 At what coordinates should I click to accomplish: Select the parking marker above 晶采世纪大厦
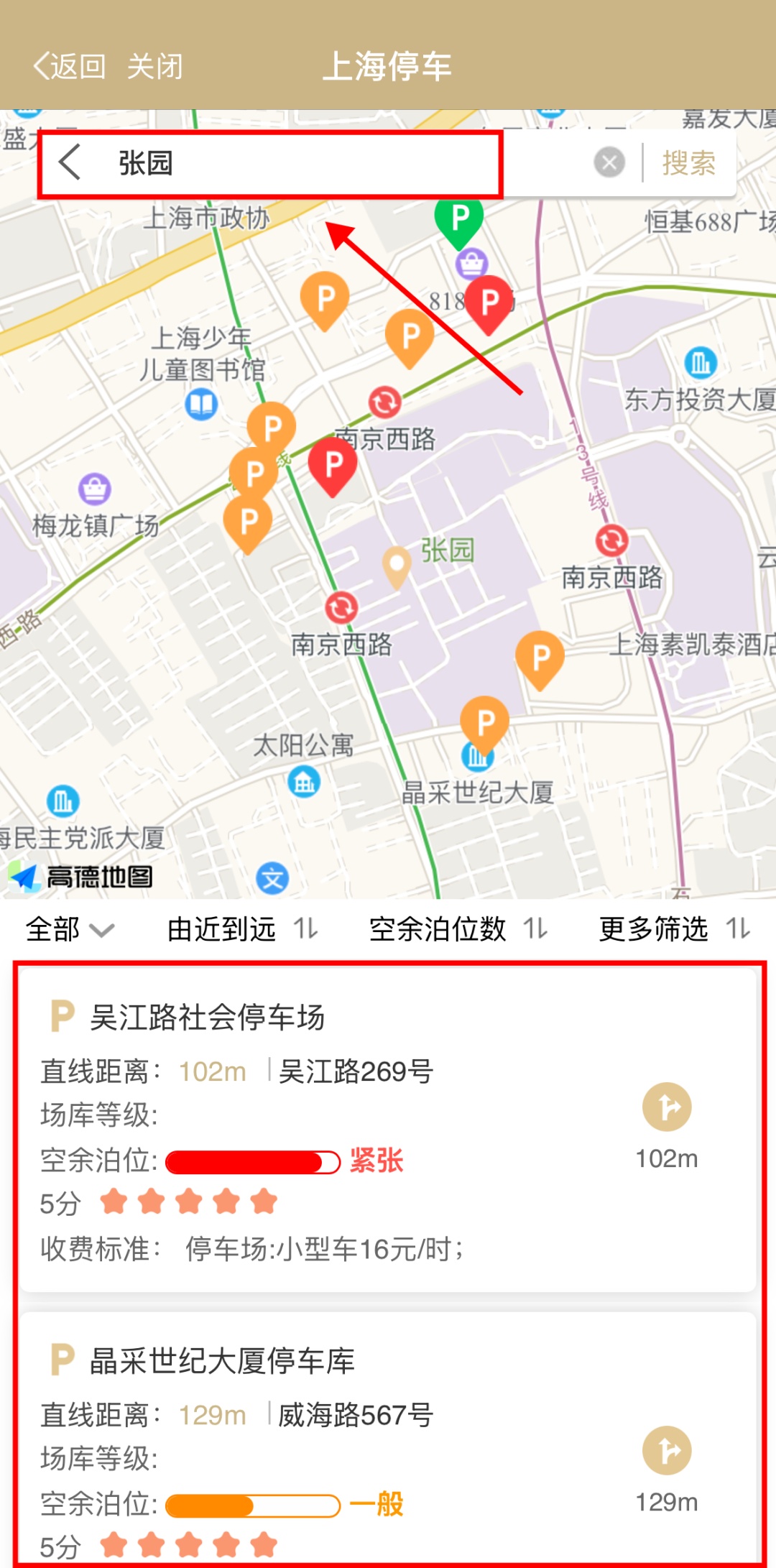tap(485, 721)
